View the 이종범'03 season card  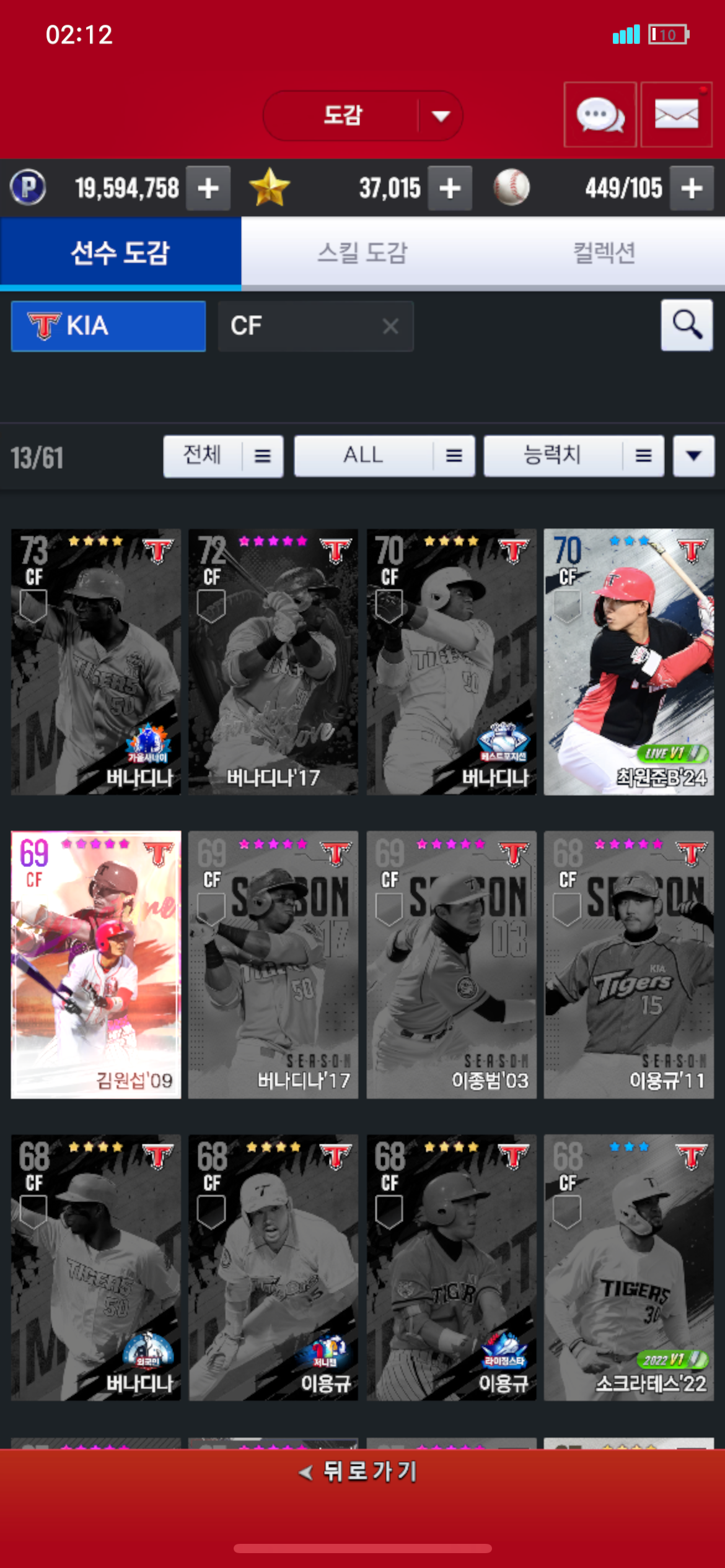click(x=451, y=964)
